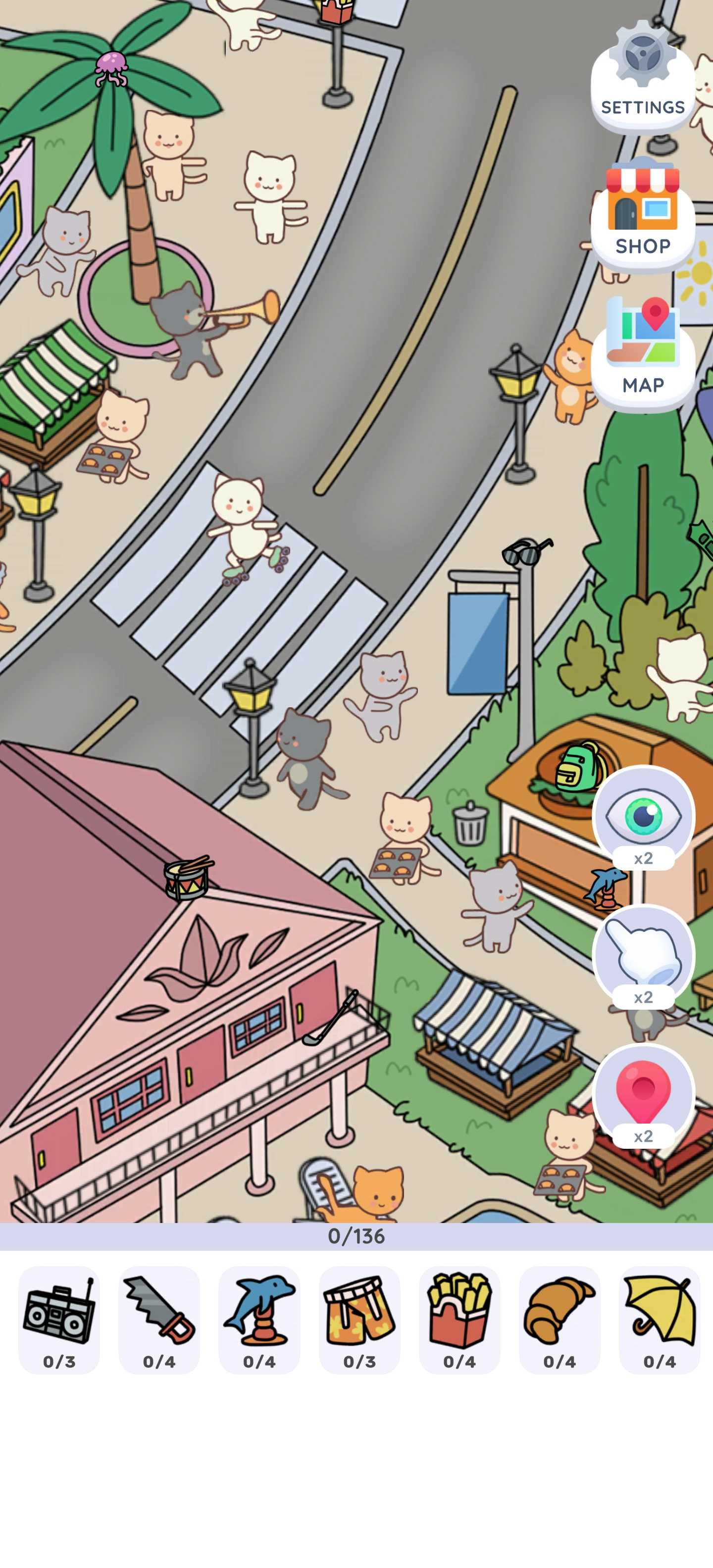Select the saw item to find

[x=159, y=1319]
